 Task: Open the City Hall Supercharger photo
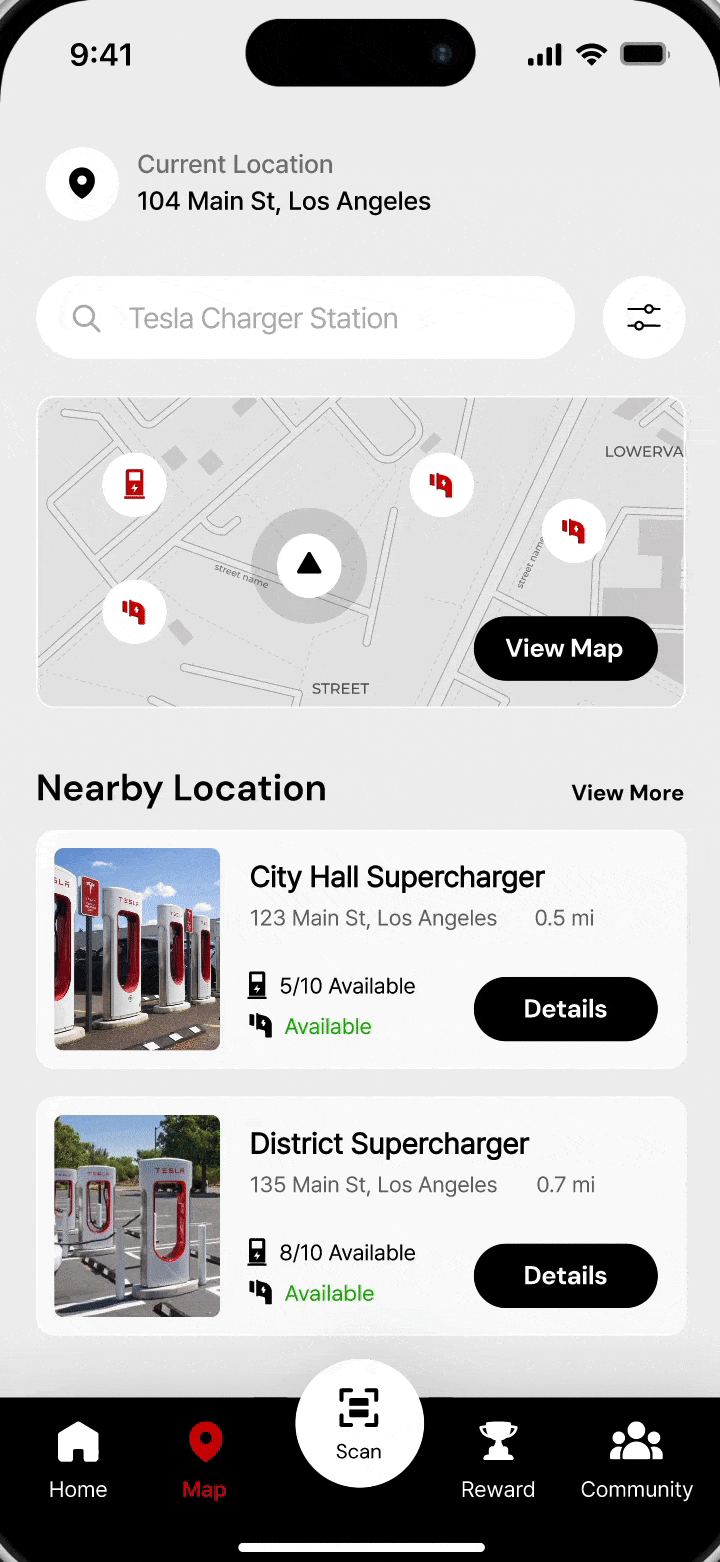pos(137,949)
